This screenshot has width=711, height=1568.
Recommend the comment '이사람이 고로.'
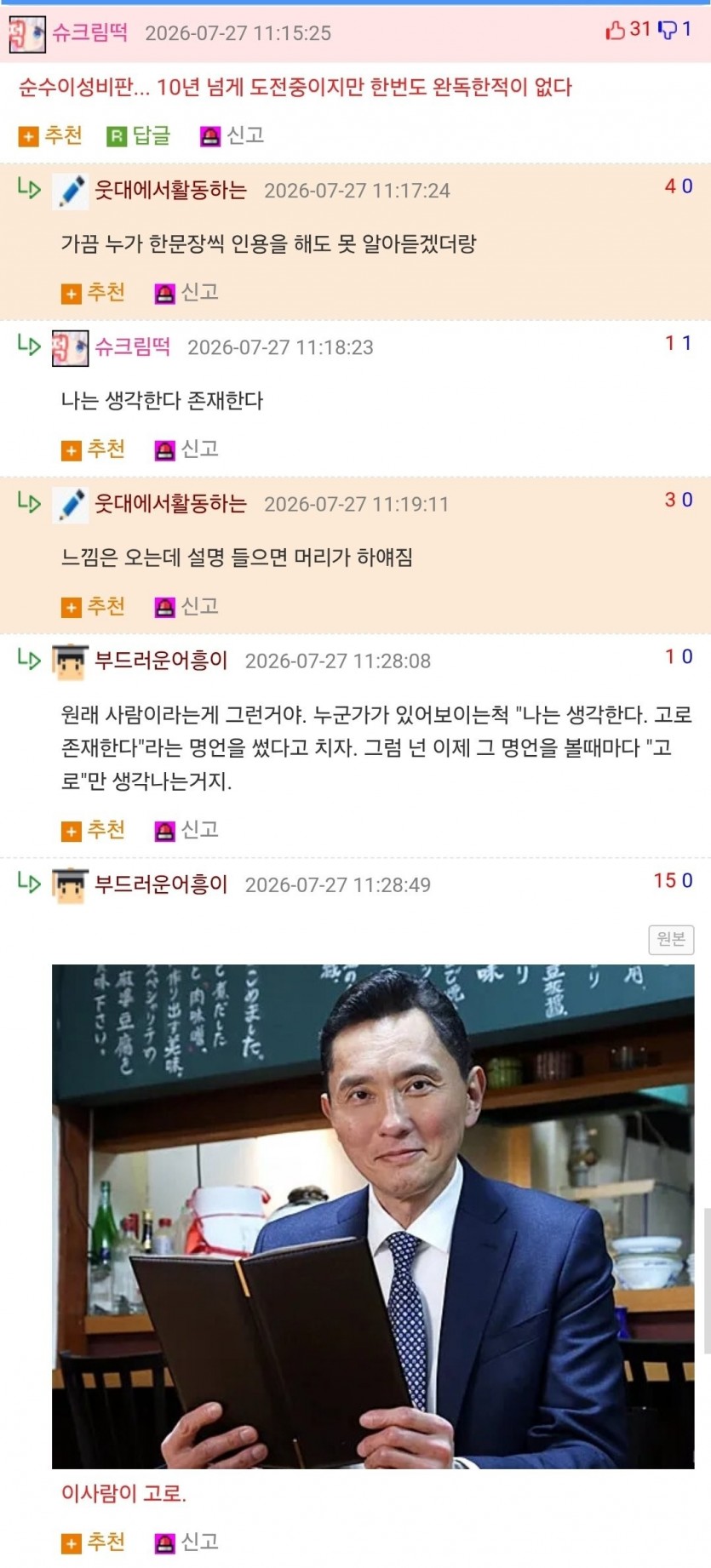click(x=94, y=1542)
